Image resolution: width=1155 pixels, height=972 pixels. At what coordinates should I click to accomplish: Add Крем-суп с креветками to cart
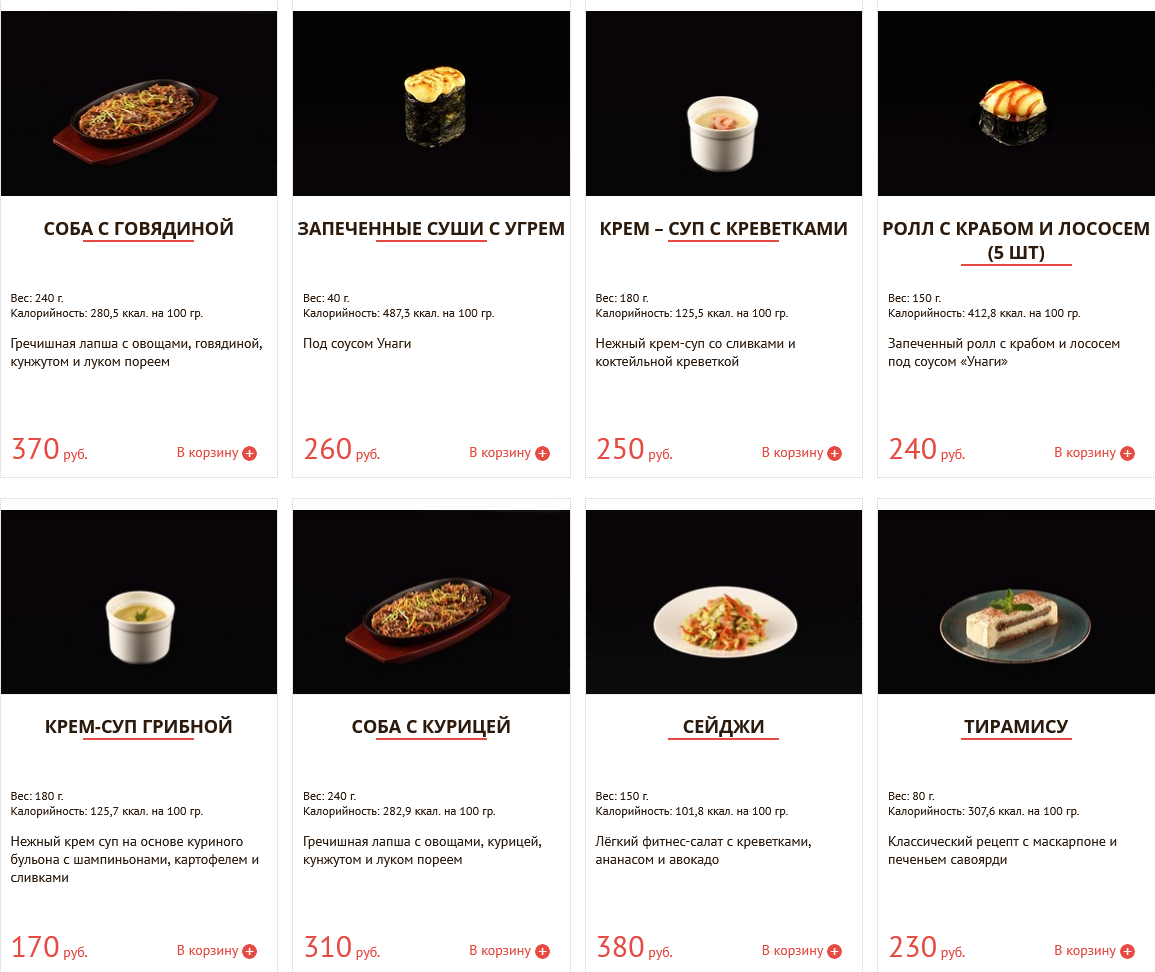pyautogui.click(x=801, y=453)
